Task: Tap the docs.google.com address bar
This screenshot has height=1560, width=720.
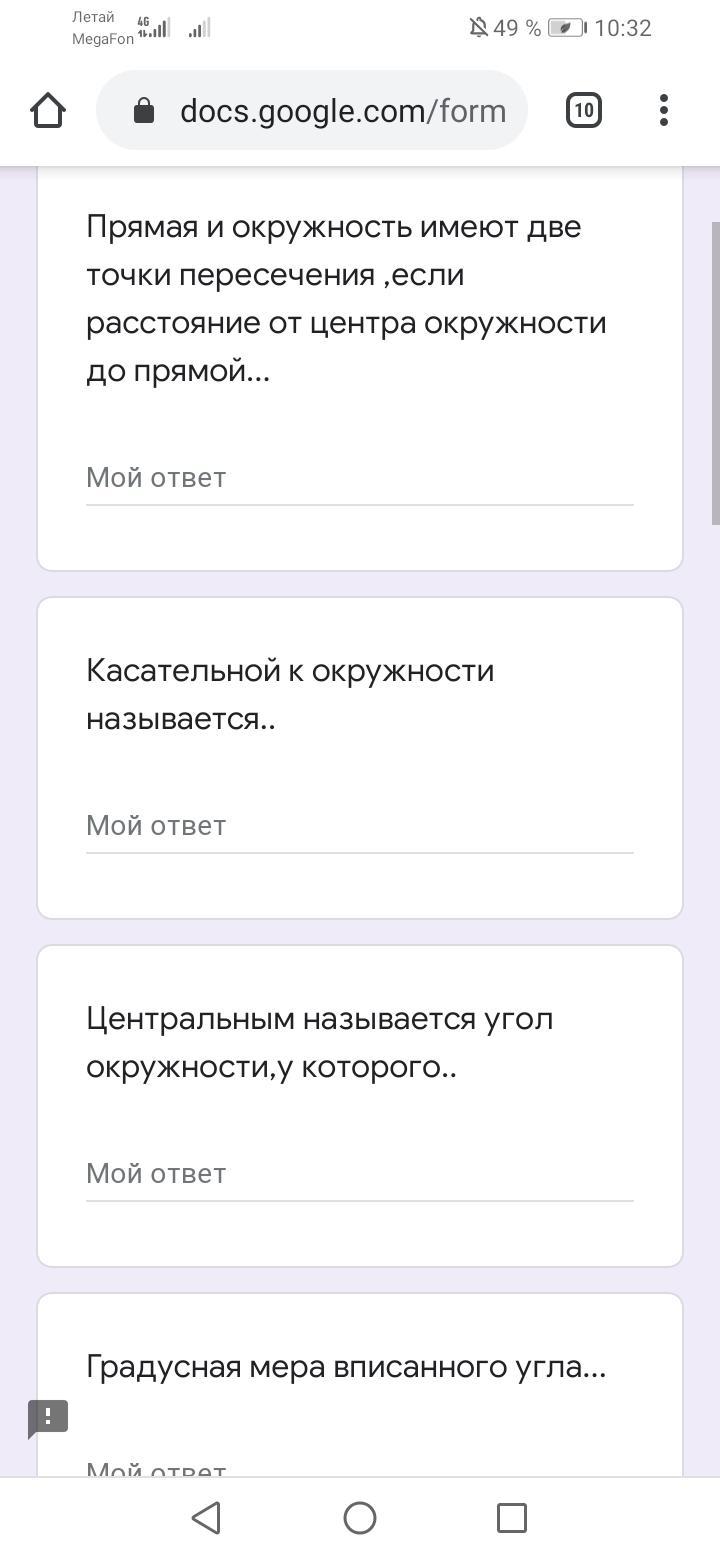Action: (311, 110)
